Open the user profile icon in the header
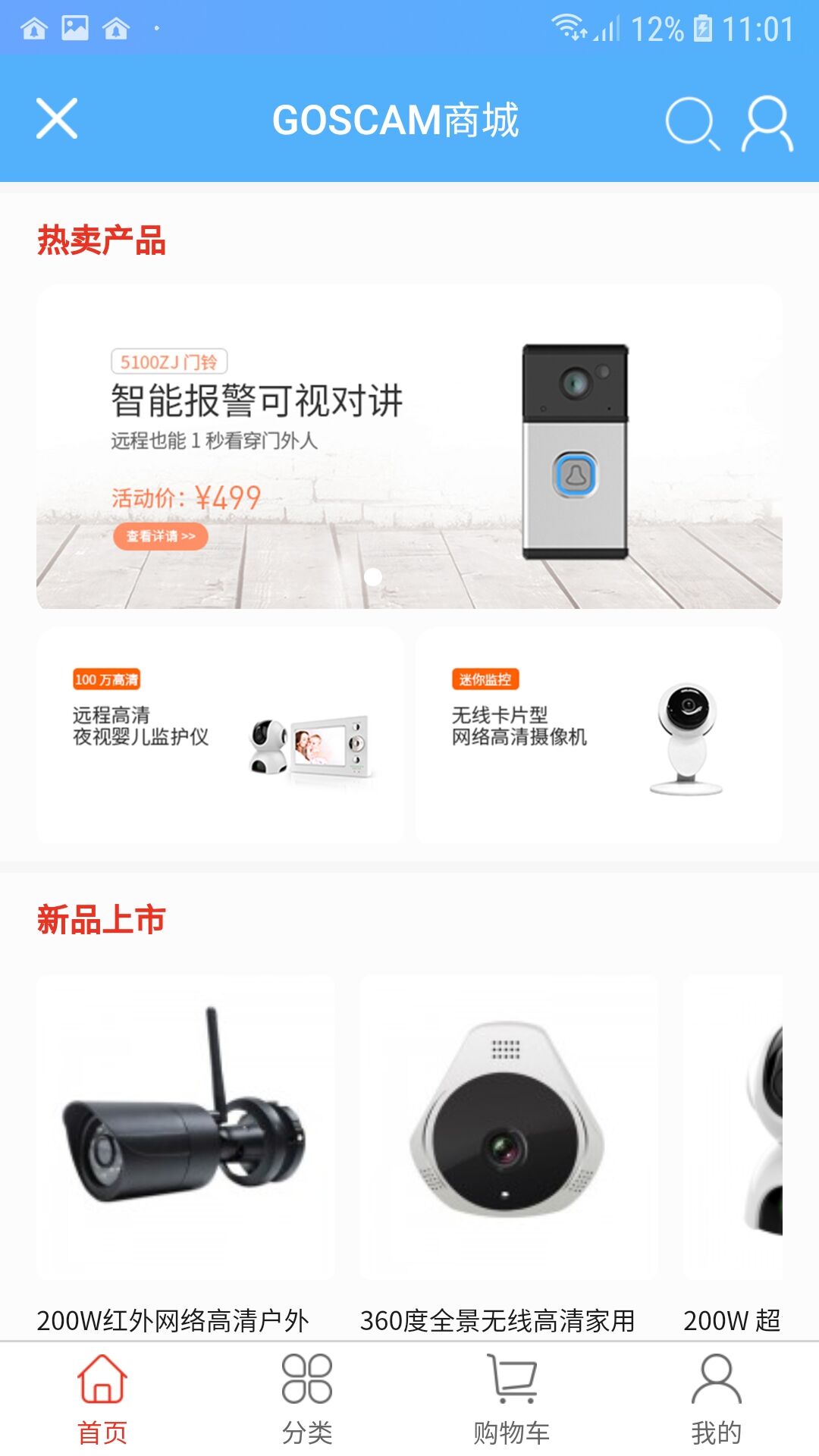 pyautogui.click(x=767, y=123)
